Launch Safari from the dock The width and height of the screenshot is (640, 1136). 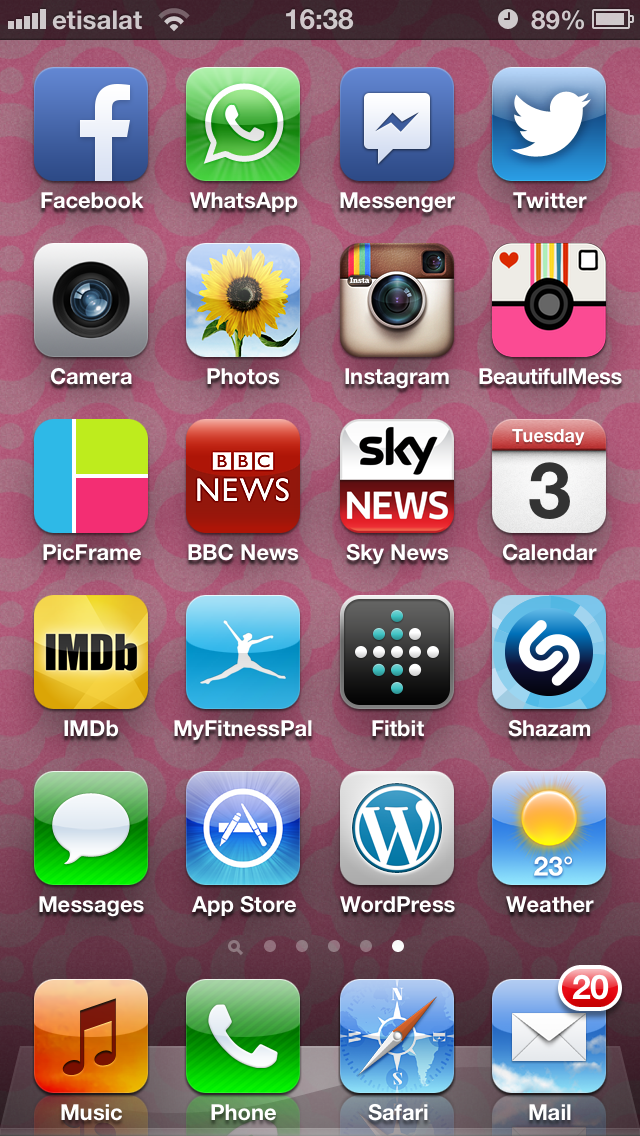pyautogui.click(x=397, y=1037)
